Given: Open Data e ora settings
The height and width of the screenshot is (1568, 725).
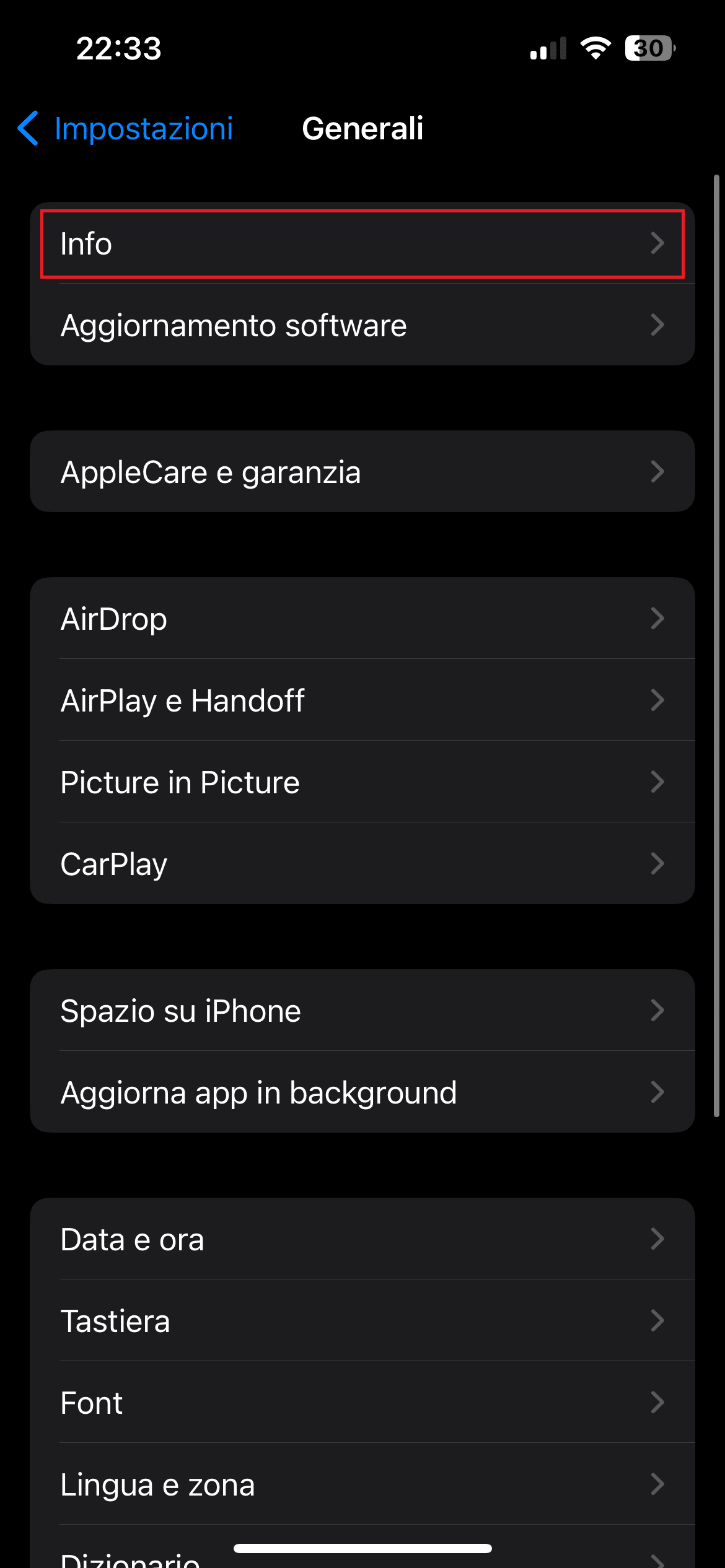Looking at the screenshot, I should click(x=362, y=1239).
